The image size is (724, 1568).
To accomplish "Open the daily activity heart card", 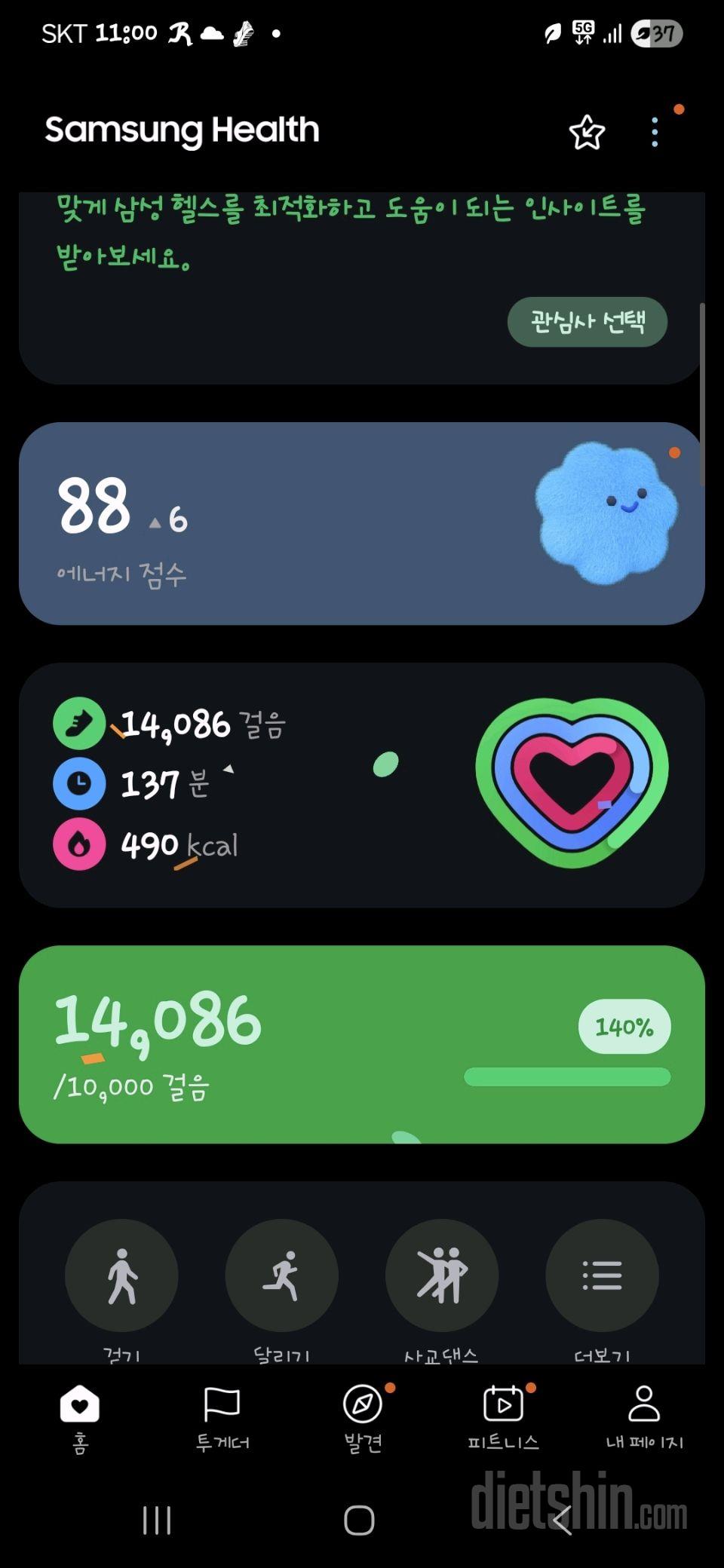I will pos(362,784).
